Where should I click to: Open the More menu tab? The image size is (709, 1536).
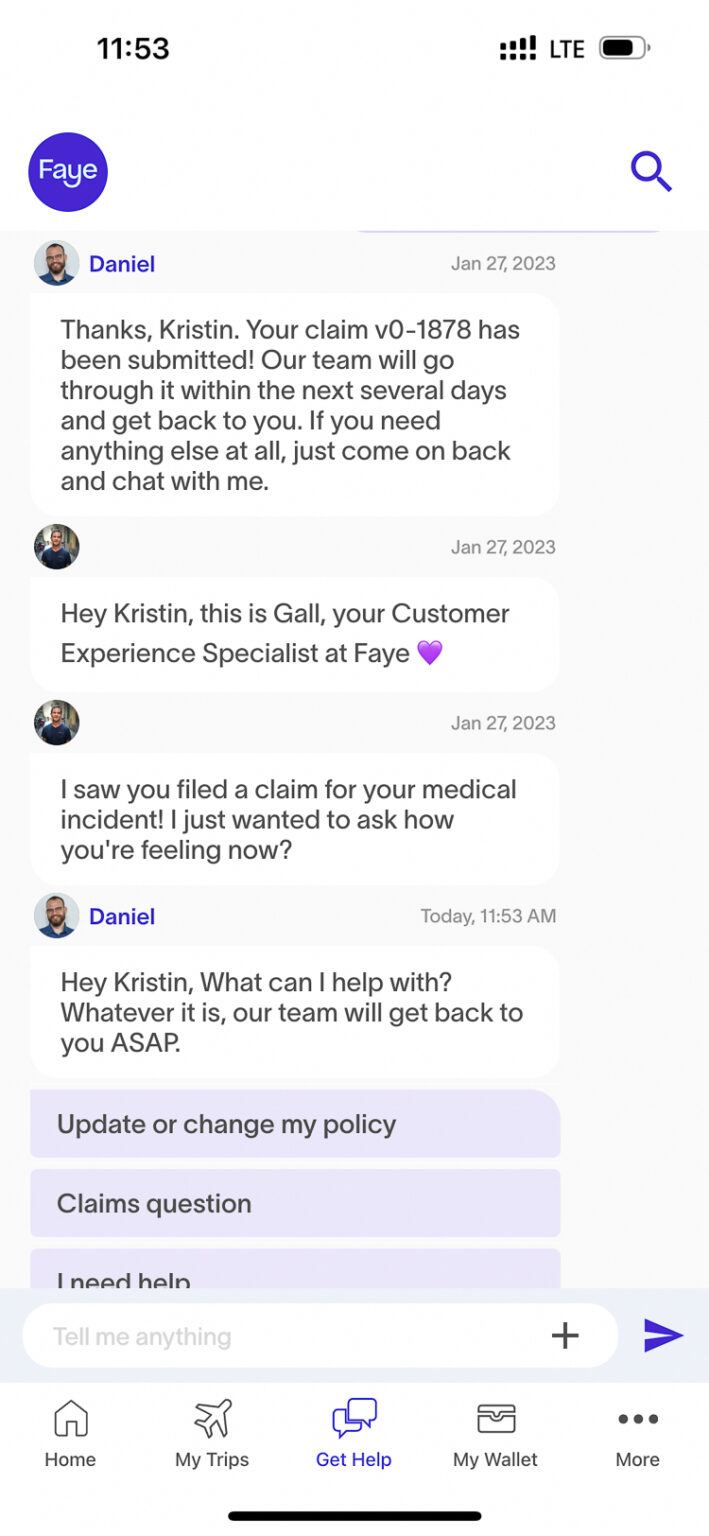pos(638,1434)
